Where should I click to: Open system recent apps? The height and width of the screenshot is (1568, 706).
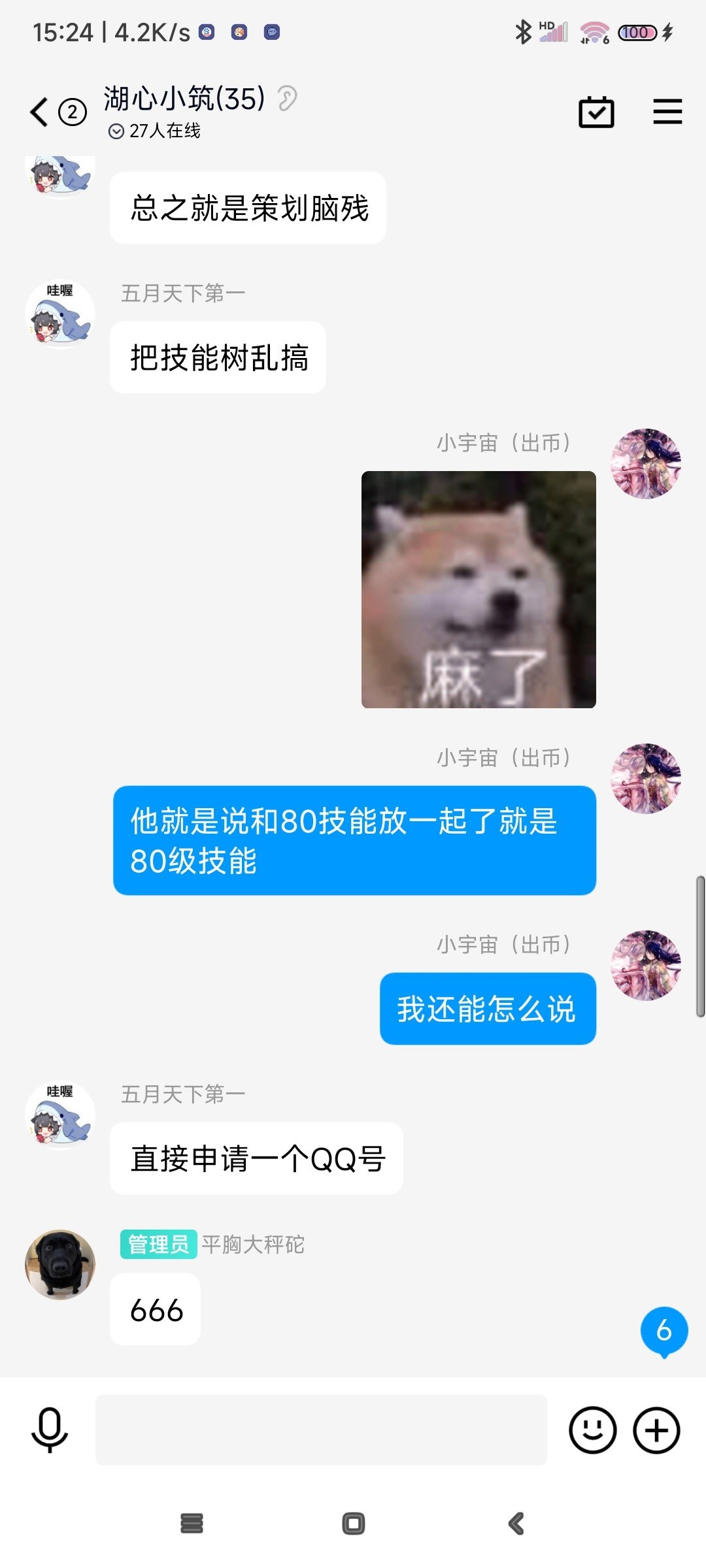192,1524
